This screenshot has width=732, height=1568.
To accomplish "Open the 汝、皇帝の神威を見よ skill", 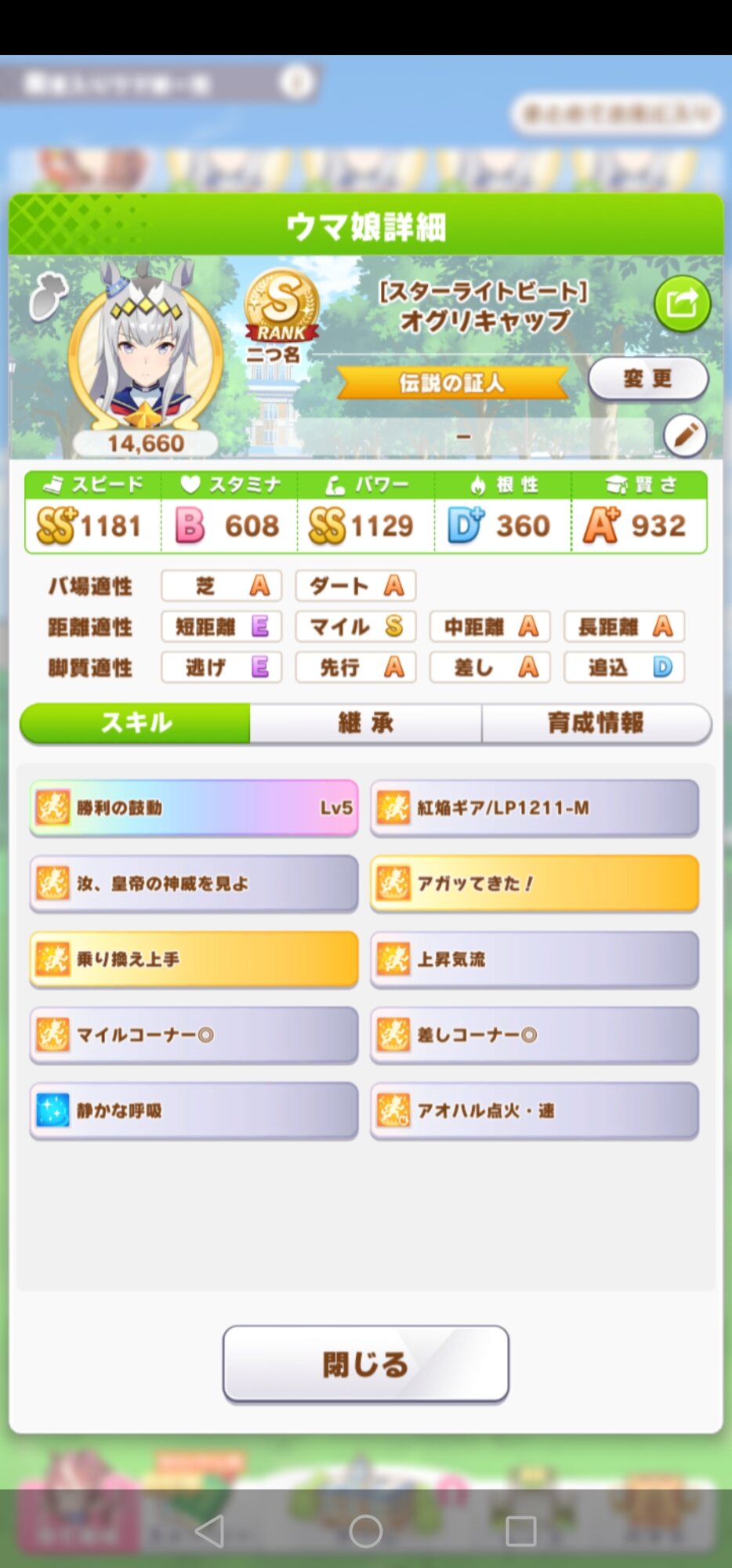I will (x=194, y=884).
